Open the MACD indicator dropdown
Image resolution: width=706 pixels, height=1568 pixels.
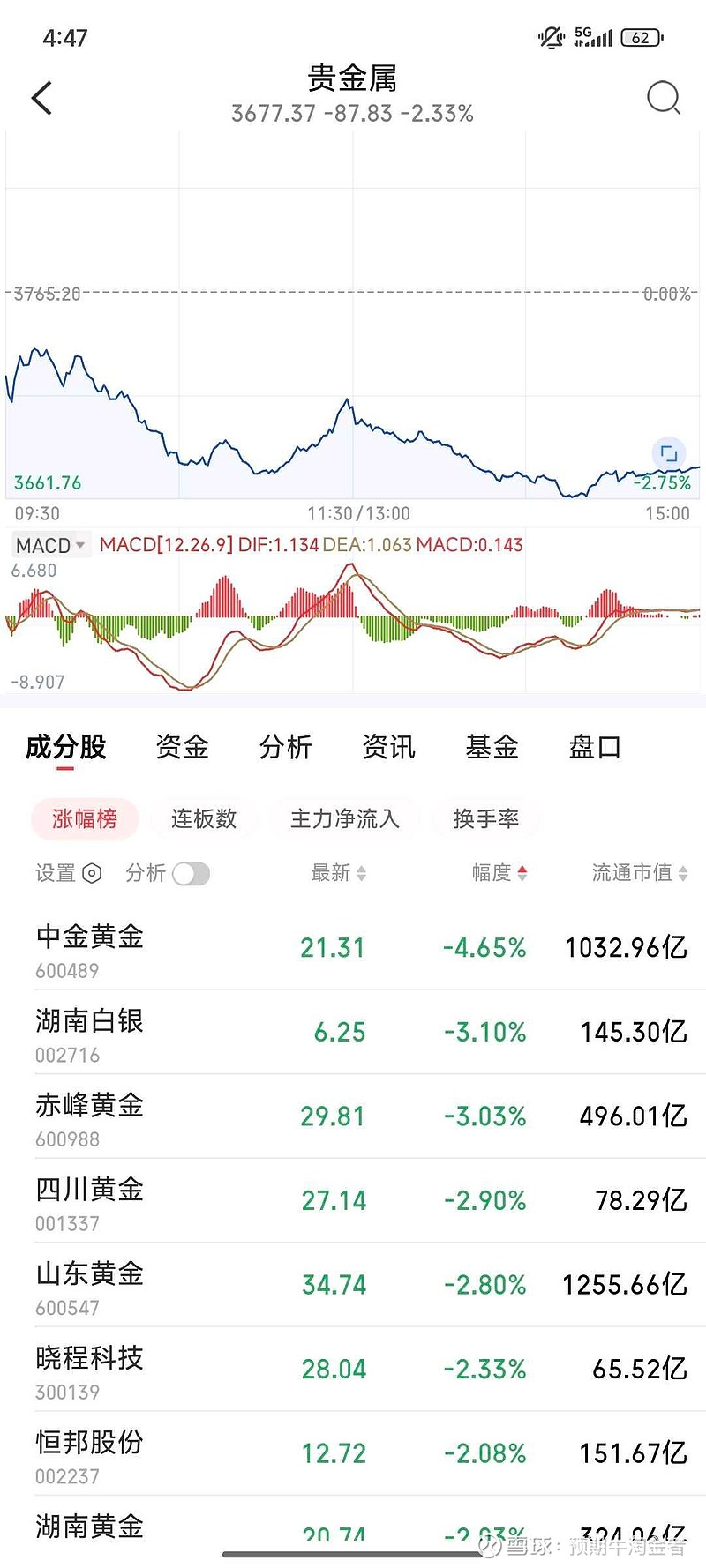click(x=50, y=545)
